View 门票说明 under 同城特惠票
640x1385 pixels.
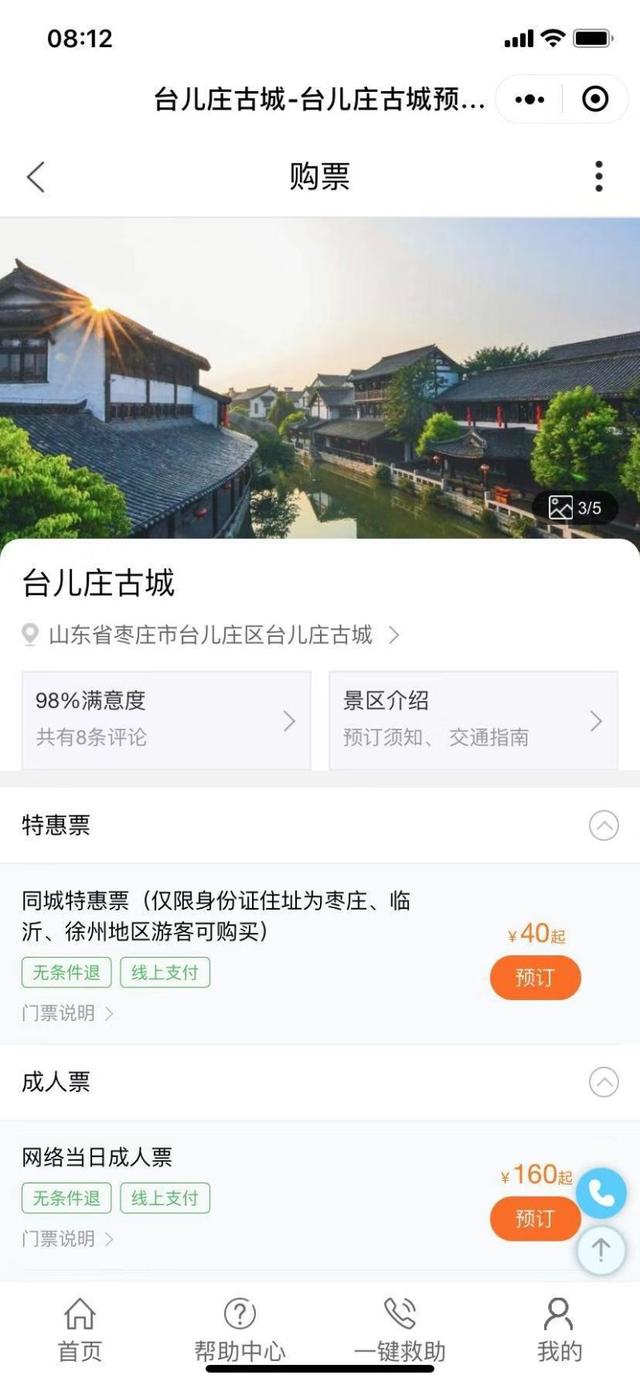pyautogui.click(x=68, y=1013)
